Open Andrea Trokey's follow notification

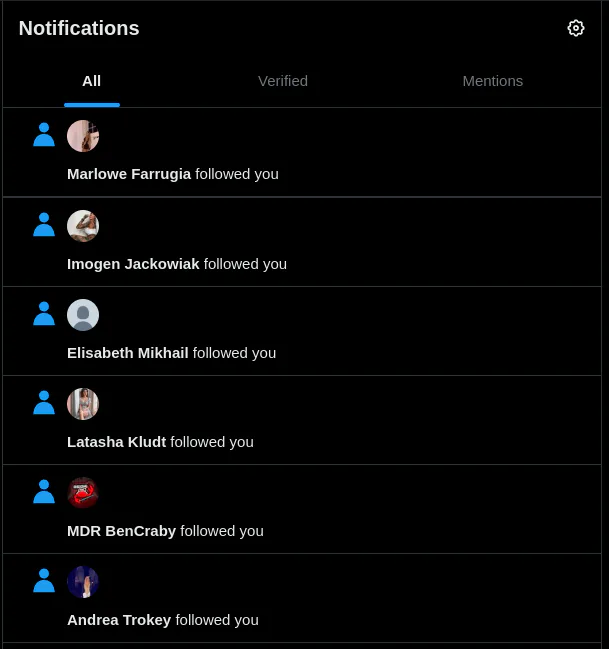click(x=302, y=598)
